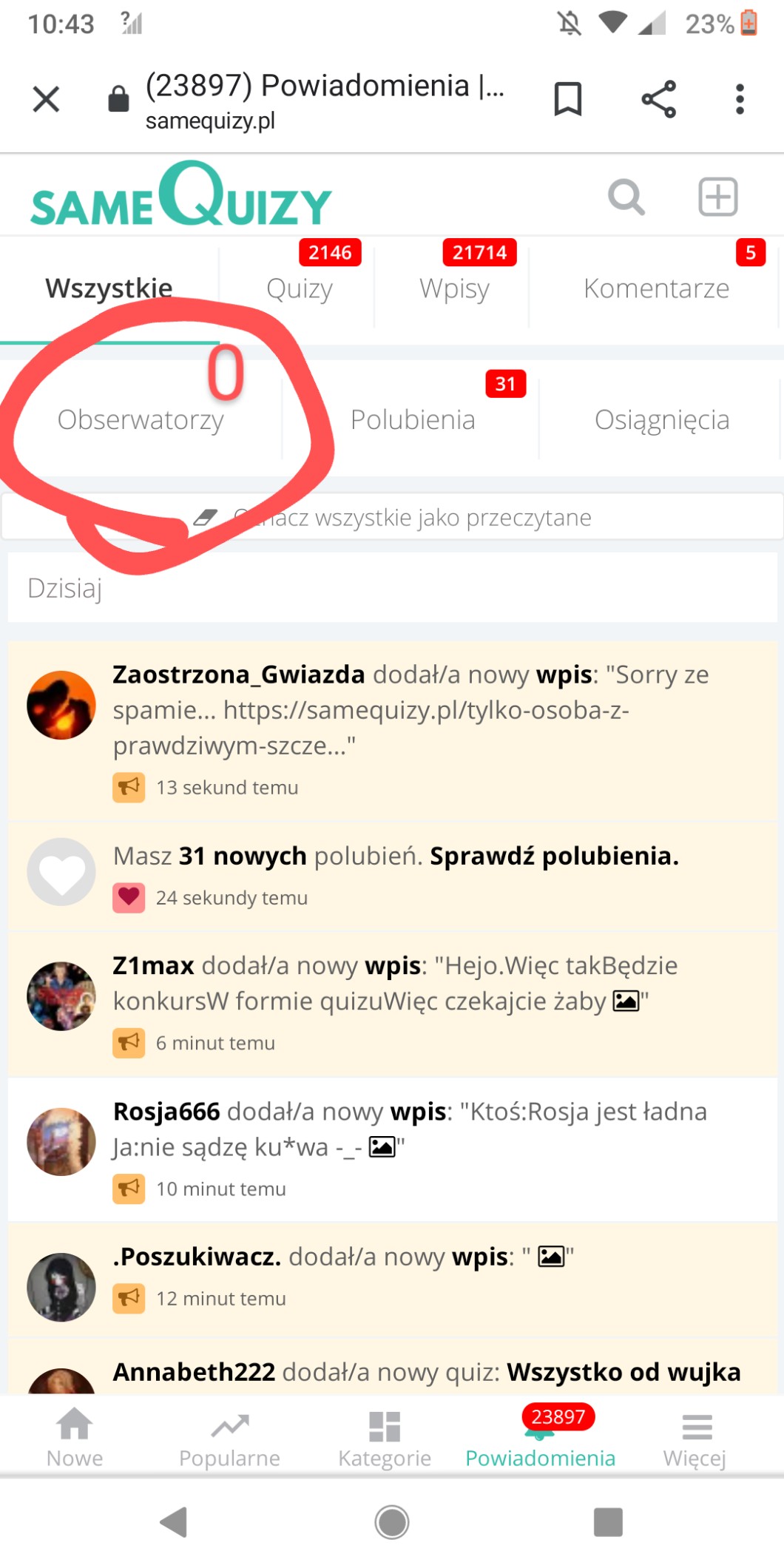
Task: Open the 31 nowych polubień notification
Action: click(x=396, y=856)
